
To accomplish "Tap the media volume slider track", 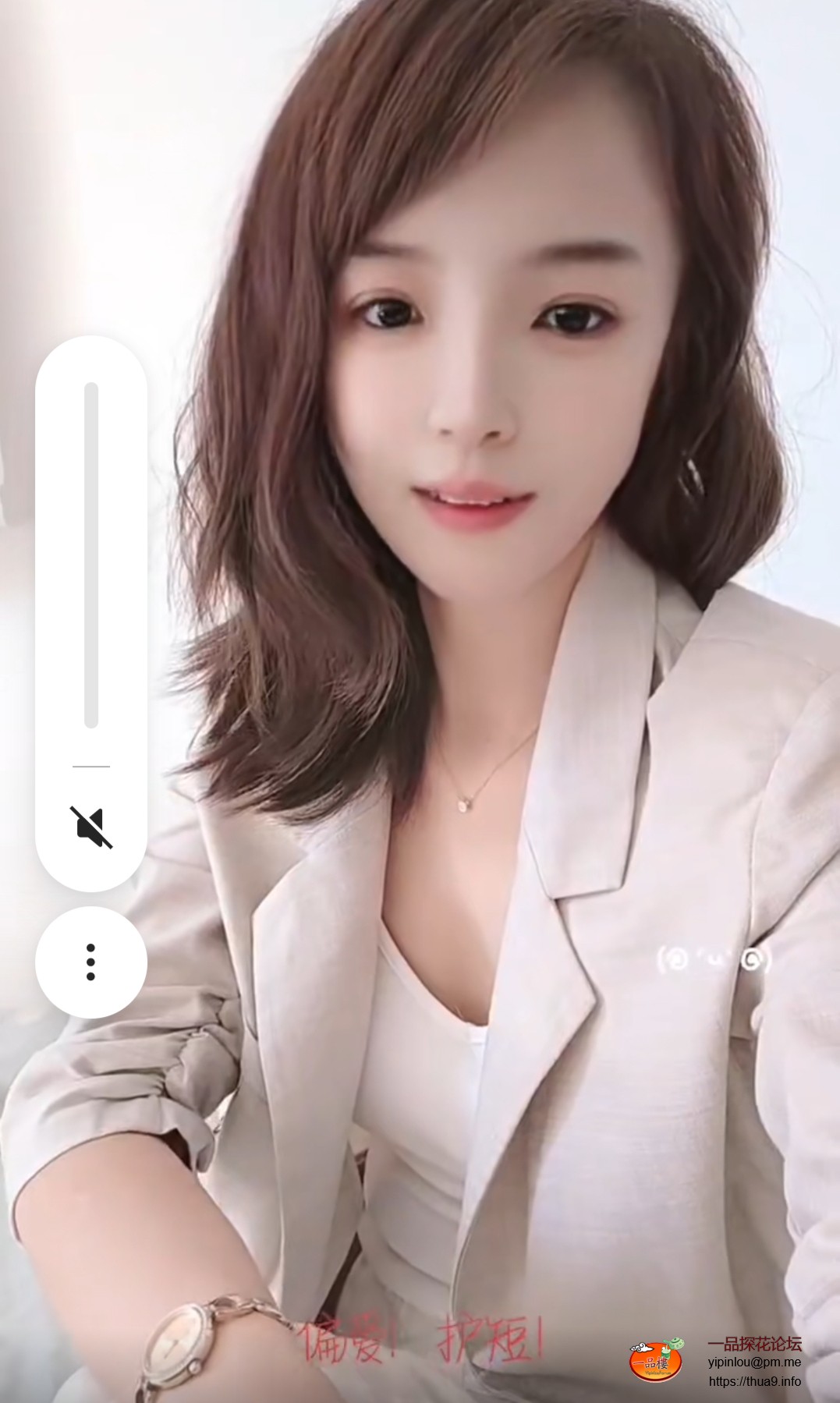I will click(x=91, y=554).
